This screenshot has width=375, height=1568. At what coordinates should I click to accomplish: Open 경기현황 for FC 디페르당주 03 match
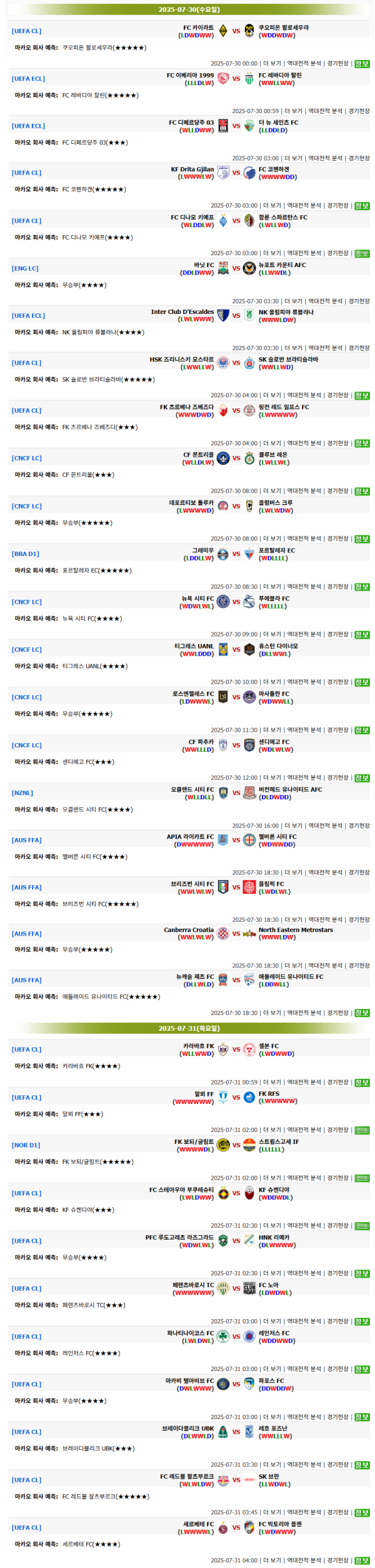coord(359,158)
